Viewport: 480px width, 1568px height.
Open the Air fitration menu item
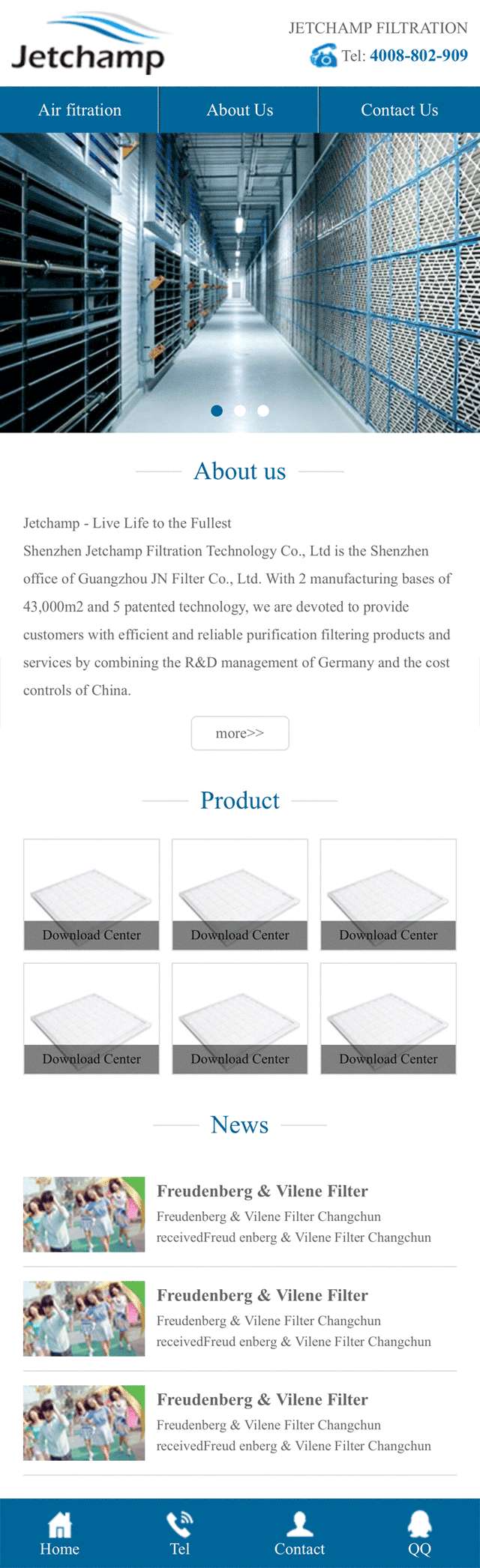point(79,110)
